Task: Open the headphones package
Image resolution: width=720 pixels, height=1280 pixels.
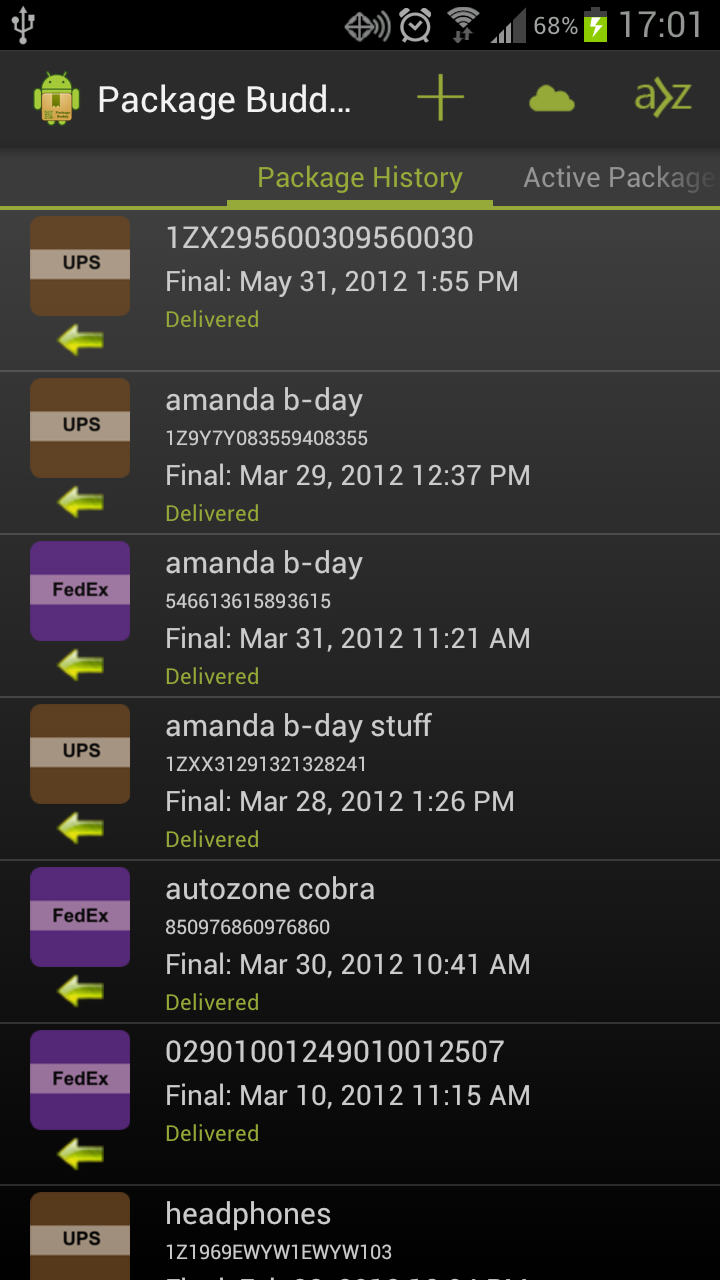Action: click(360, 1234)
